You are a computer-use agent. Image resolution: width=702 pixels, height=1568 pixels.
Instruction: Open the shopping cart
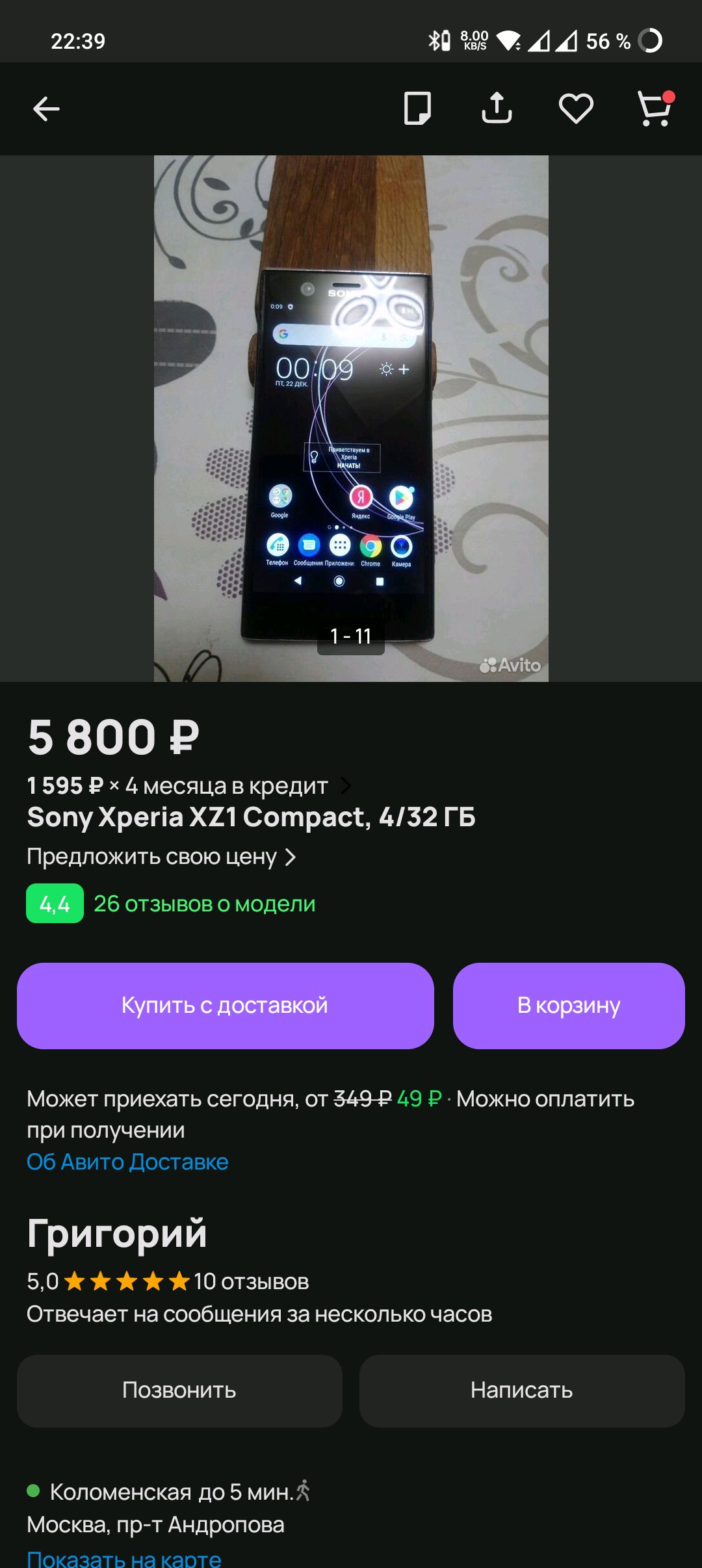pos(655,108)
